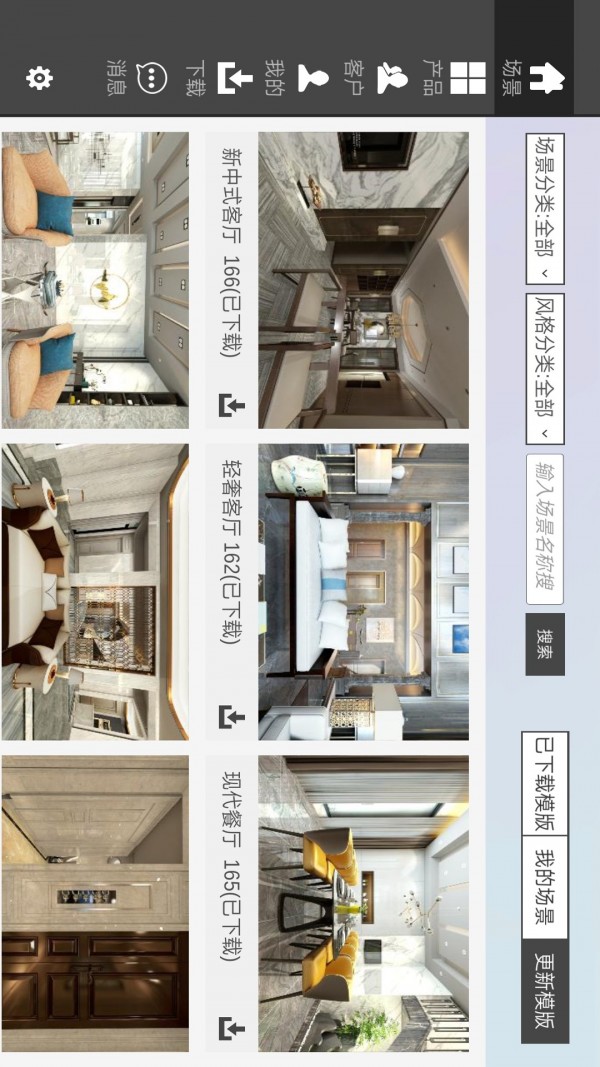
Task: Tap the download icon for 新中式客厅 166
Action: 232,405
